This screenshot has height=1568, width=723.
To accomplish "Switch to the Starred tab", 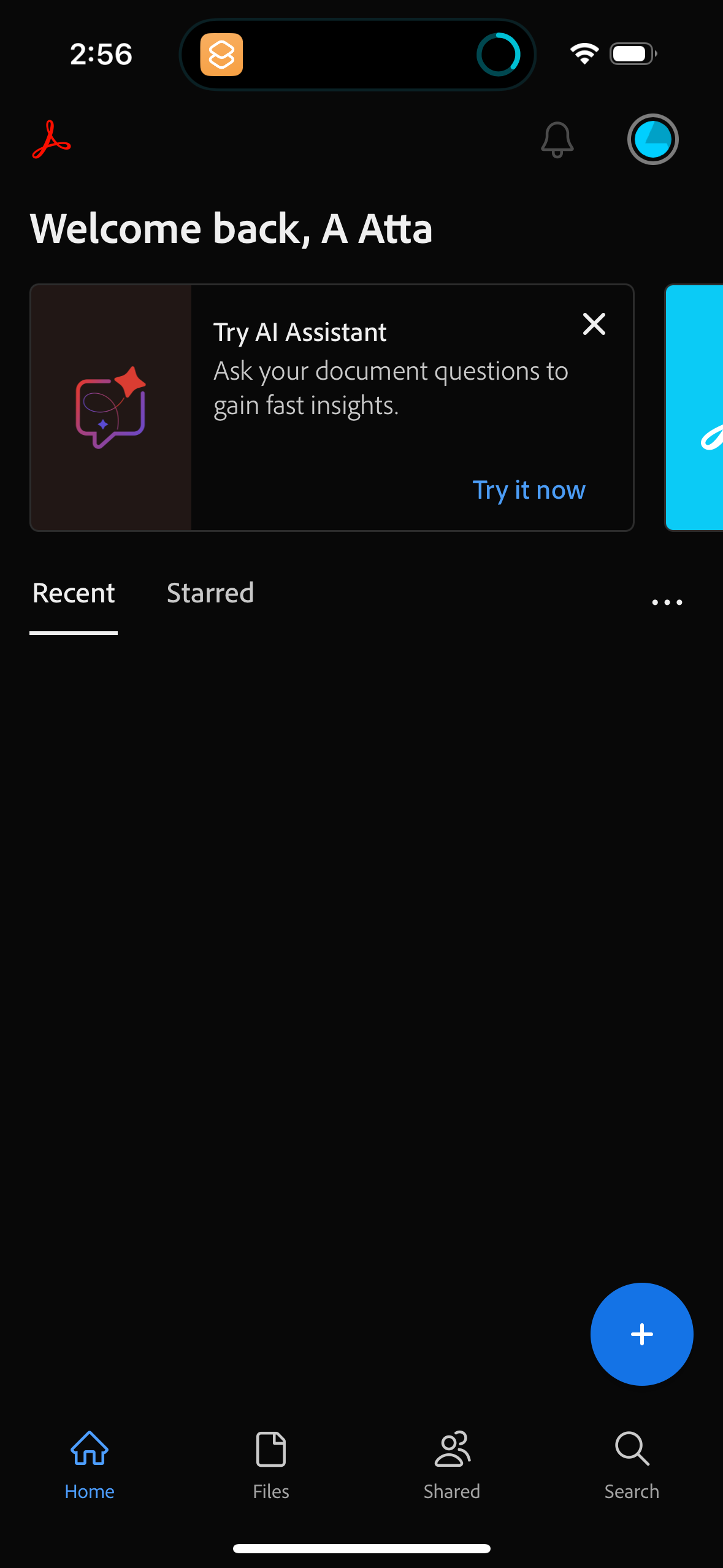I will [210, 593].
